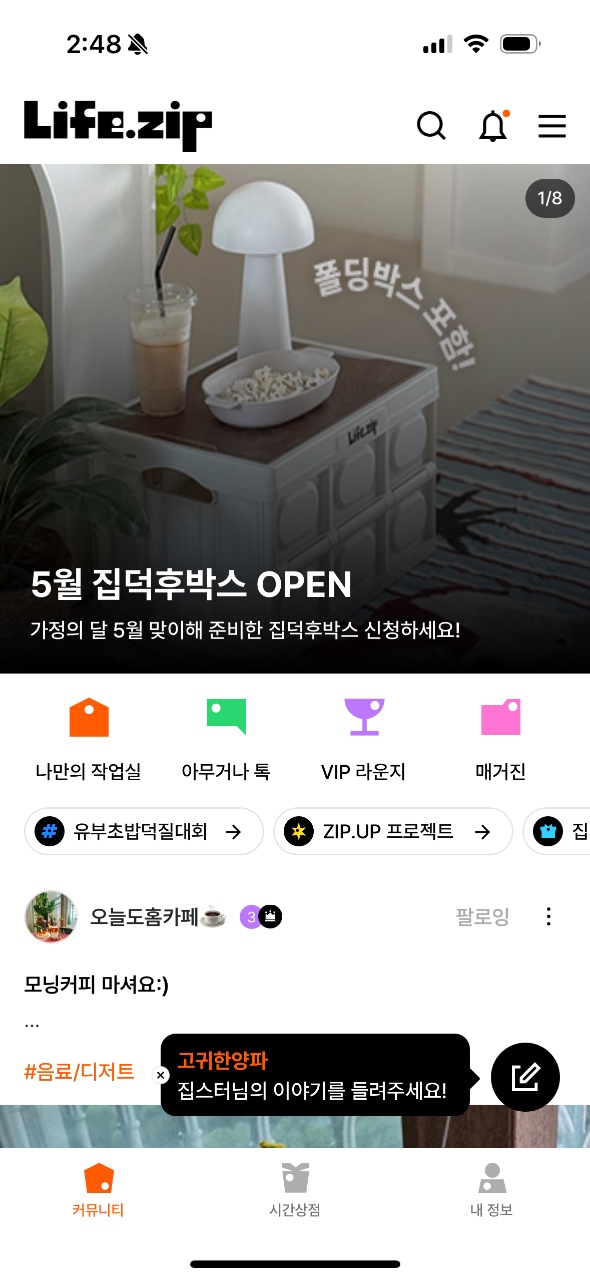
Task: Tap 팔로잉 next to 오늘도홈카페
Action: click(482, 916)
